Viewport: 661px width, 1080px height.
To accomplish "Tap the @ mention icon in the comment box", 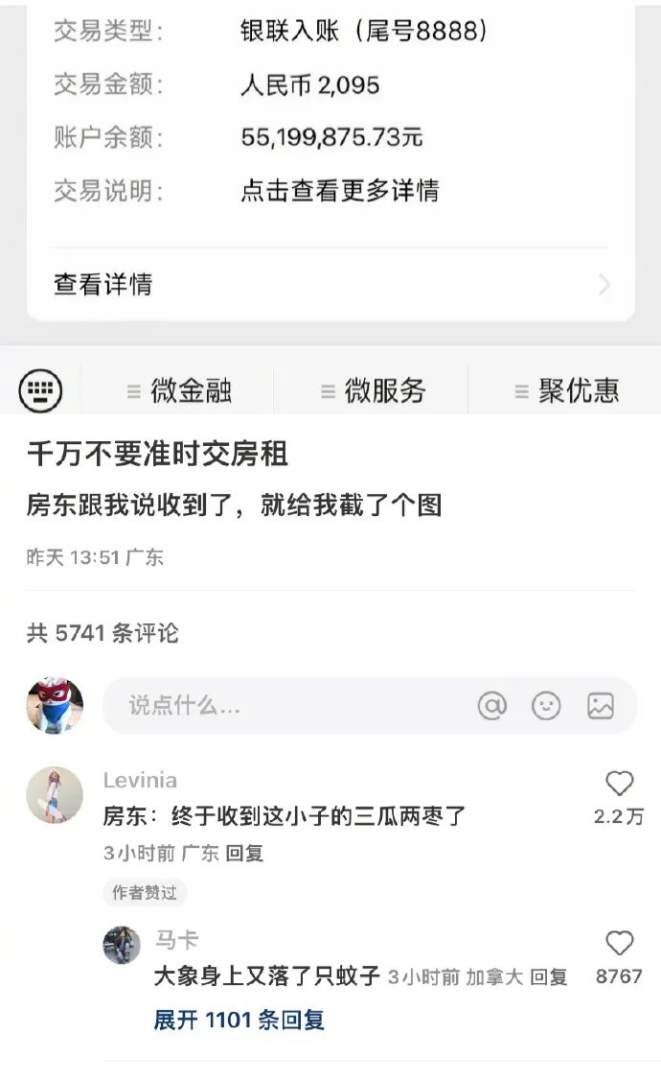I will pyautogui.click(x=492, y=706).
